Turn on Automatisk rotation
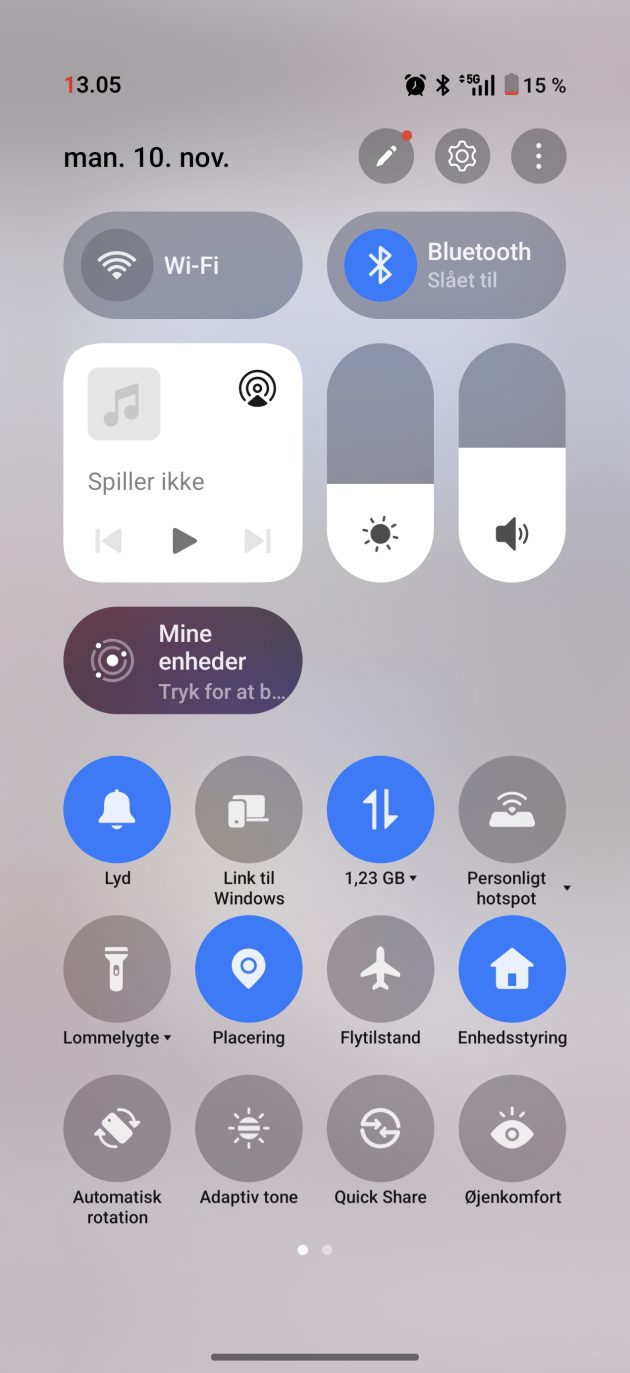Screen dimensions: 630x1373 pyautogui.click(x=117, y=1128)
